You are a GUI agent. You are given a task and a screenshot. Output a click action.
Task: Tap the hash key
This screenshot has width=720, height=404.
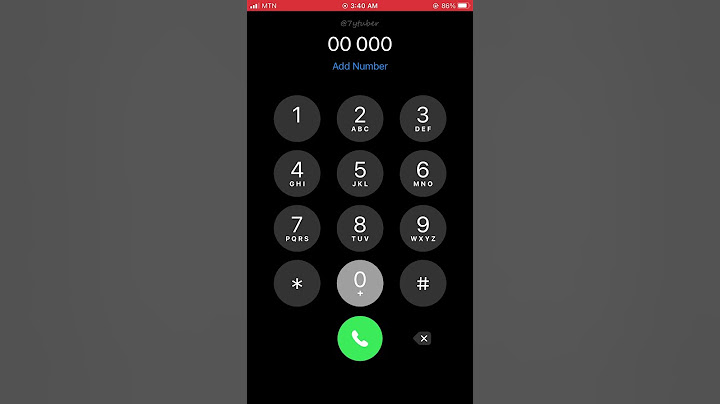[x=423, y=284]
